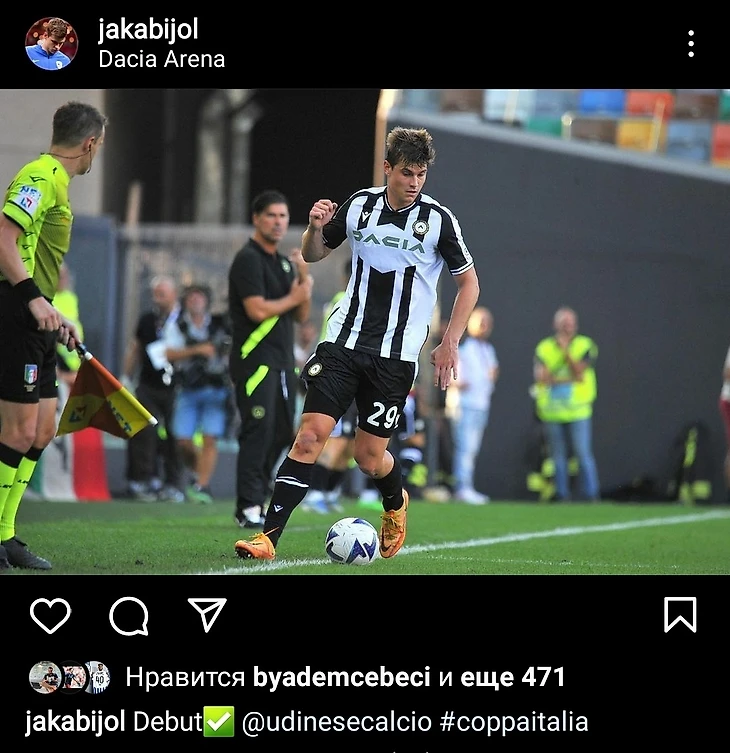Like this post with the heart

click(x=50, y=615)
